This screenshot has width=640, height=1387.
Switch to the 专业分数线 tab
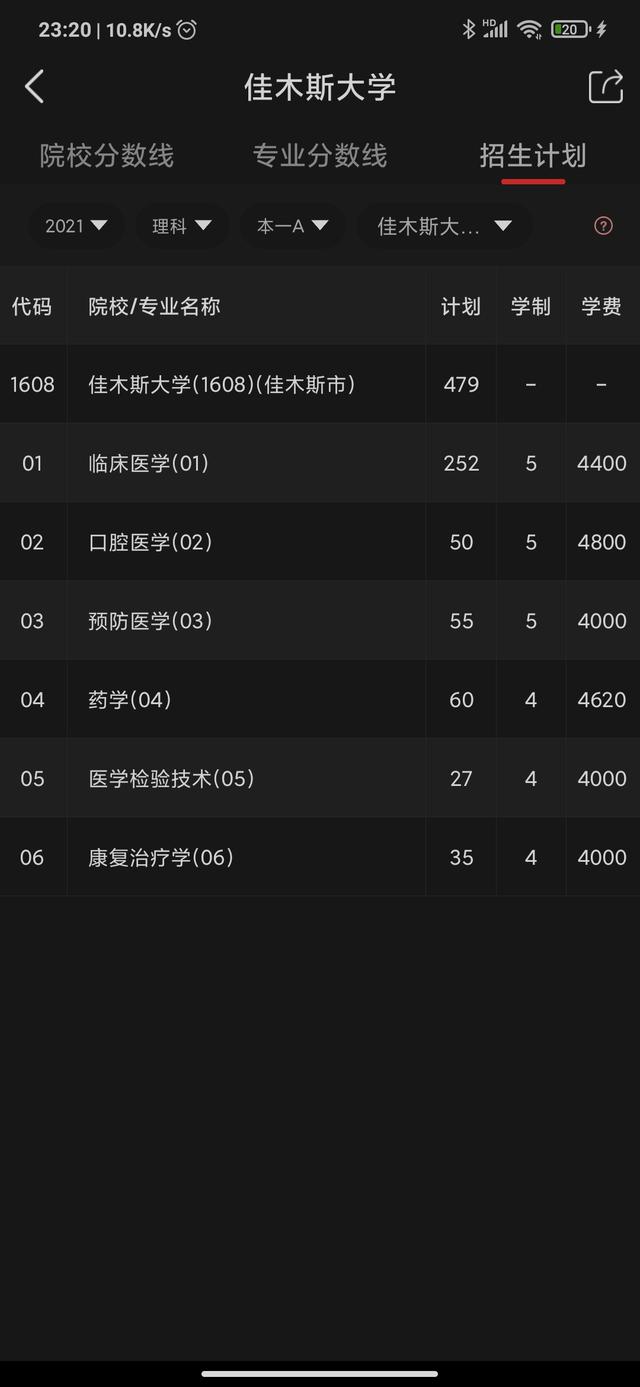(x=320, y=156)
